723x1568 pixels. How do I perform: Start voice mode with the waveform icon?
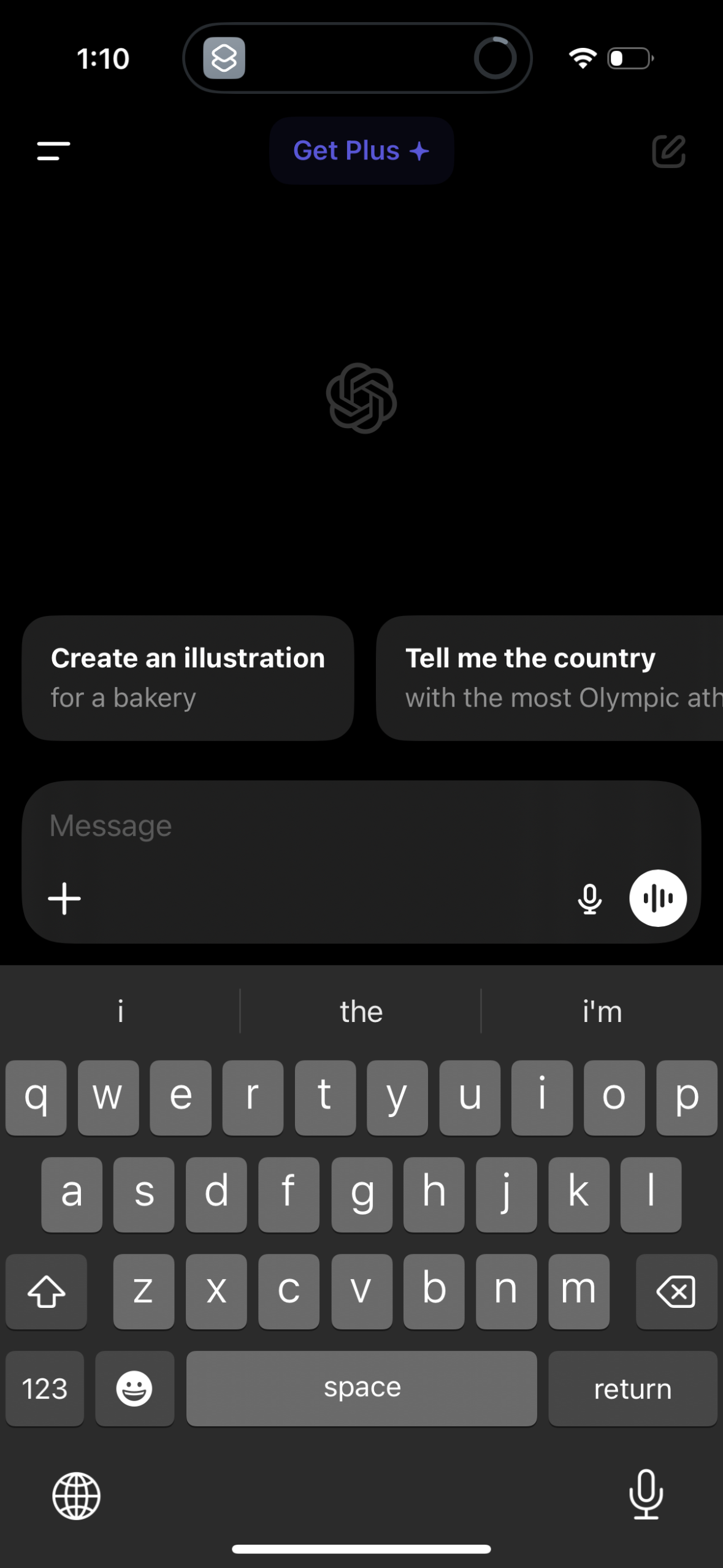pos(657,898)
